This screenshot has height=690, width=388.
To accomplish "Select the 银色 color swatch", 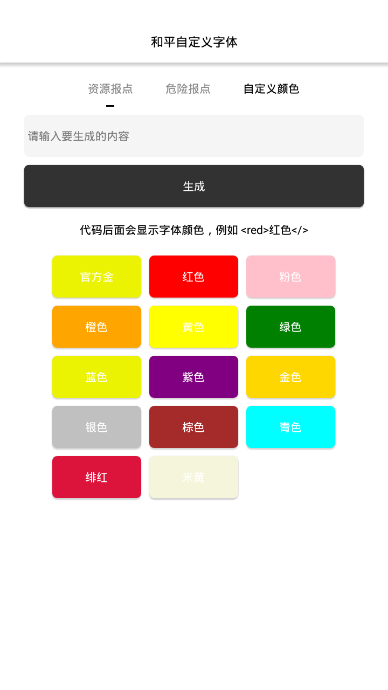I will (97, 427).
